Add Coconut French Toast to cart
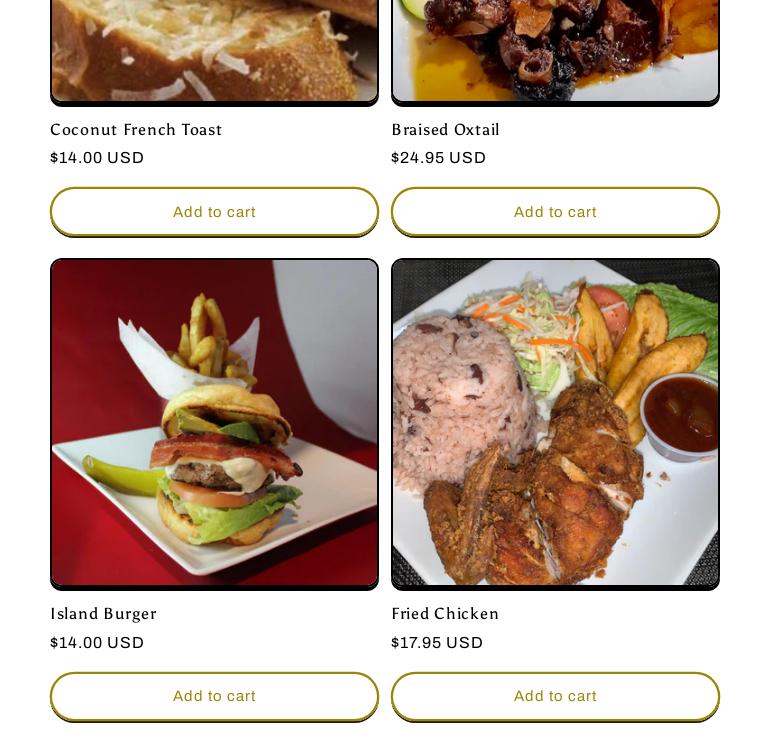The height and width of the screenshot is (731, 770). (x=214, y=212)
